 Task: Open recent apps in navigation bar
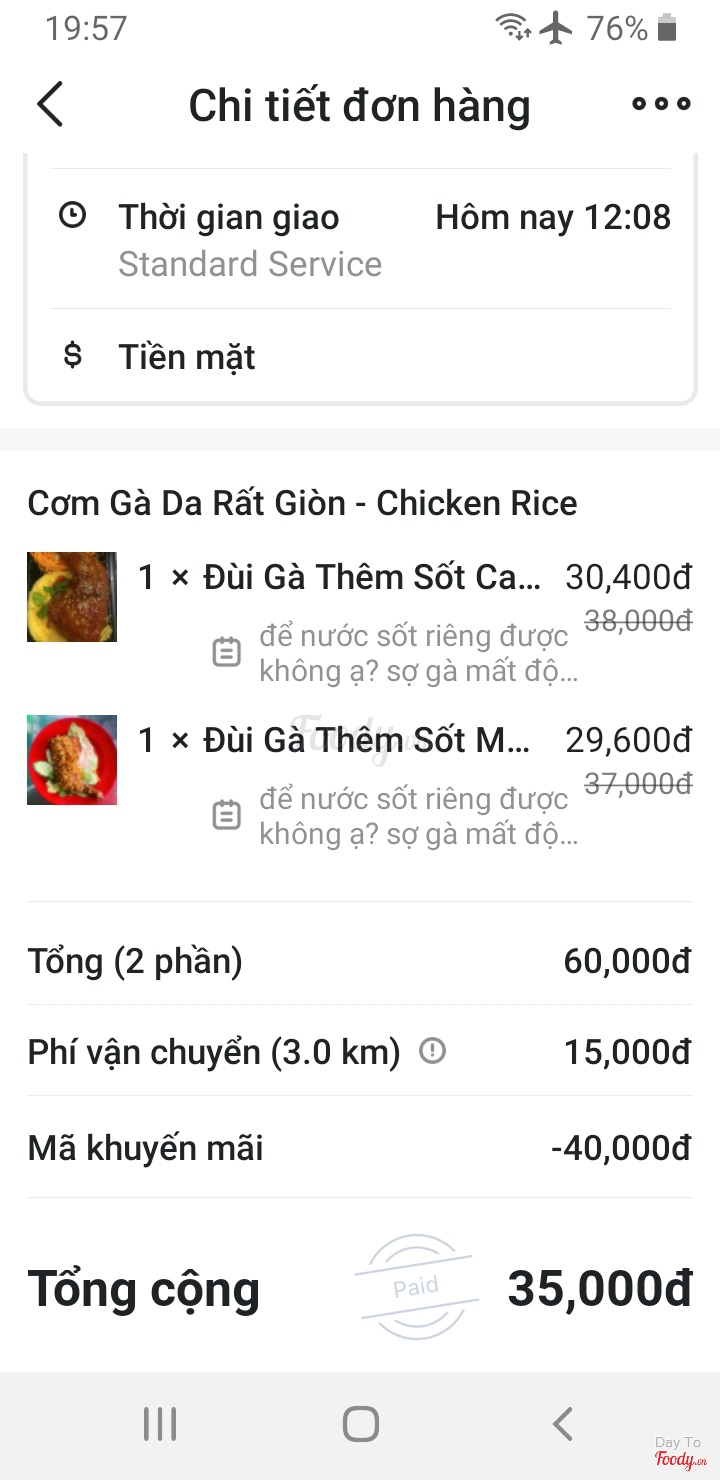click(160, 1424)
